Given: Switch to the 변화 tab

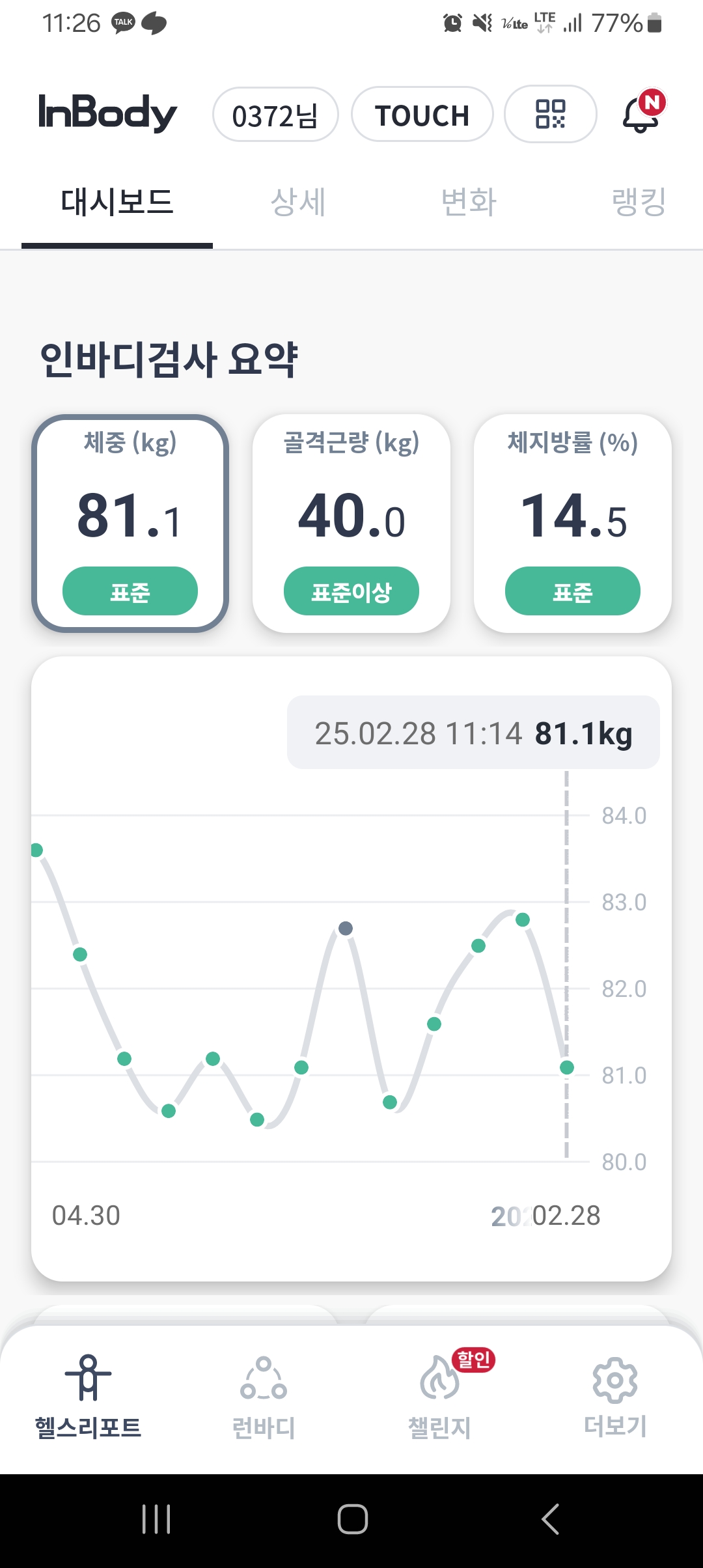Looking at the screenshot, I should click(469, 202).
